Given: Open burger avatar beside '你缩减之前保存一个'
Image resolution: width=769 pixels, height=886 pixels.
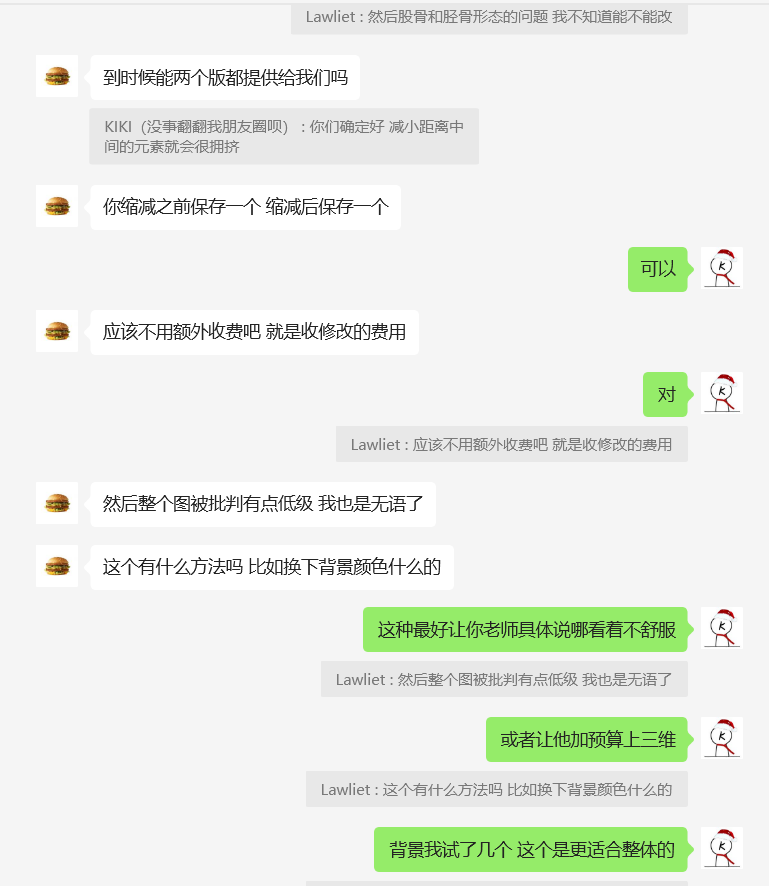Looking at the screenshot, I should (x=57, y=206).
